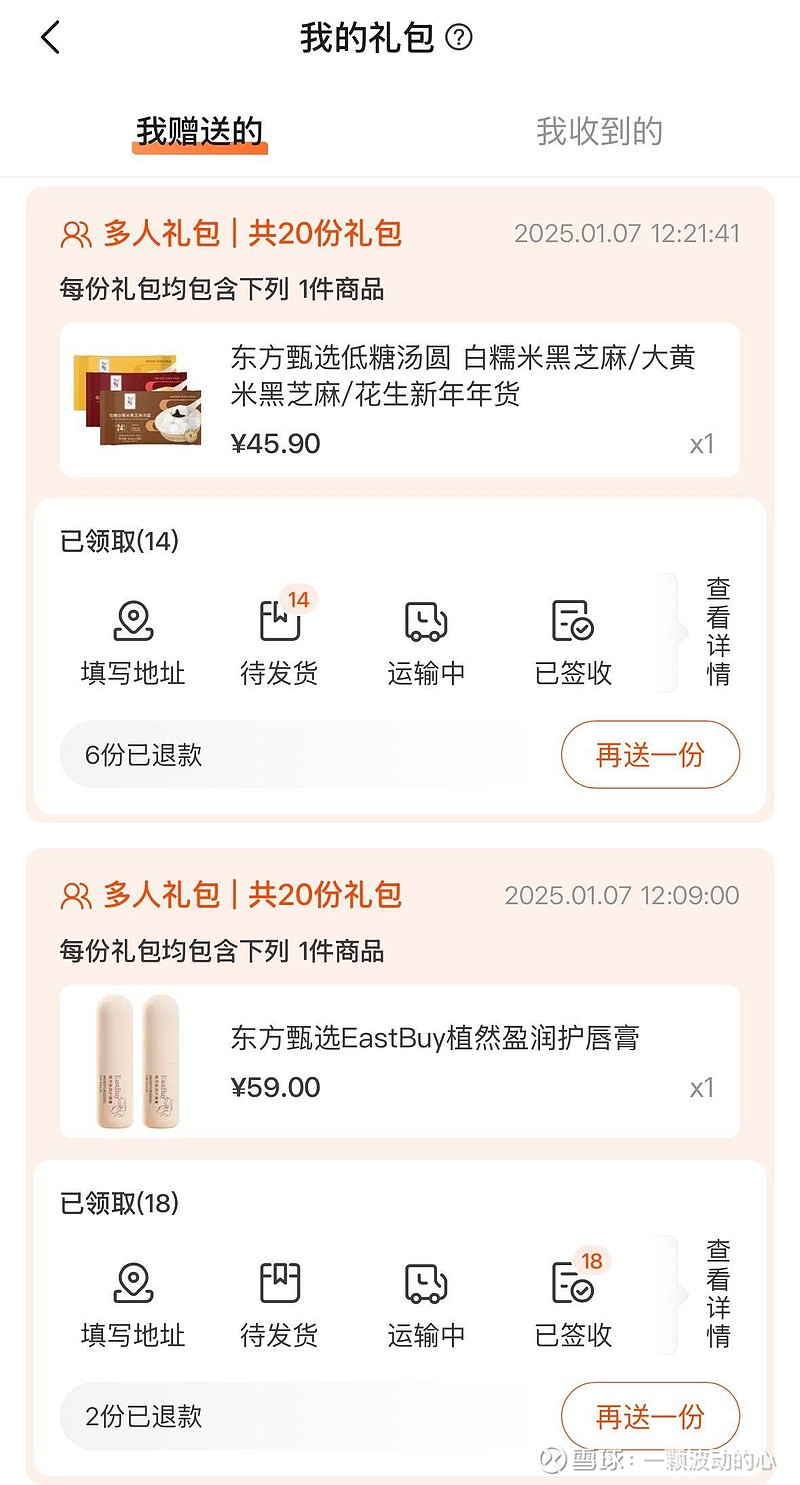This screenshot has width=800, height=1485.
Task: Open 查看详情 for the 汤圆 gift pack
Action: point(718,632)
